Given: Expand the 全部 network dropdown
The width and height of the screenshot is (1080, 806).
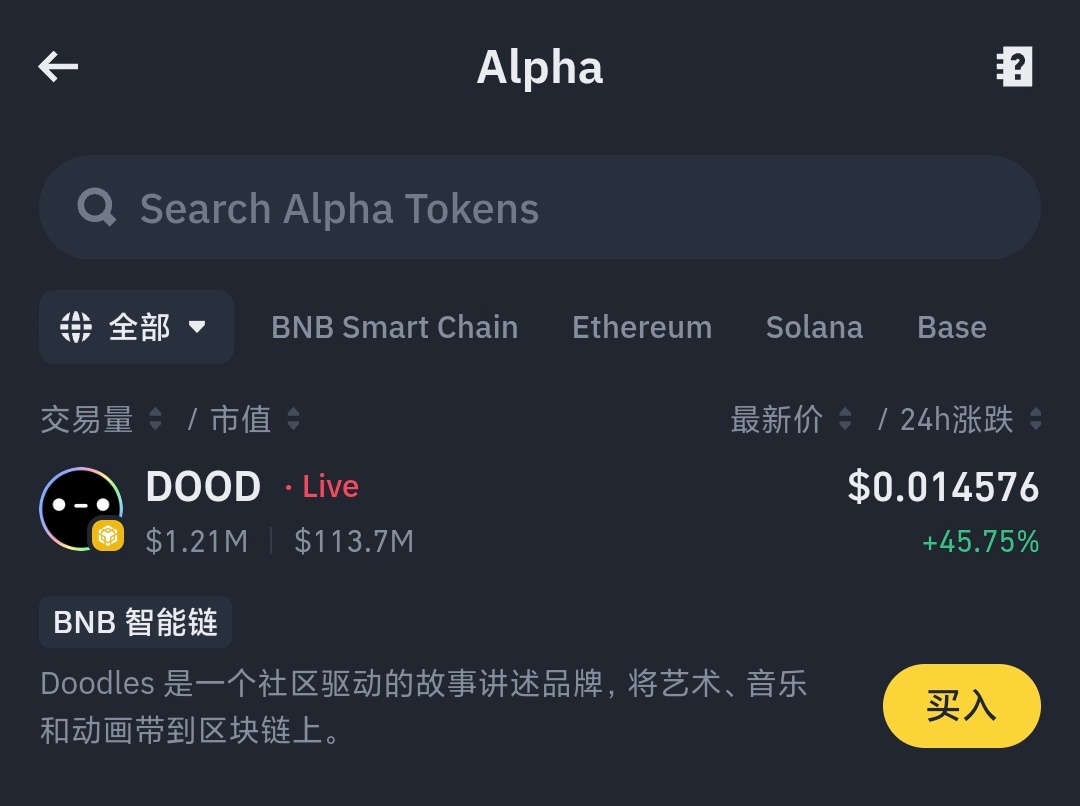Looking at the screenshot, I should (136, 327).
